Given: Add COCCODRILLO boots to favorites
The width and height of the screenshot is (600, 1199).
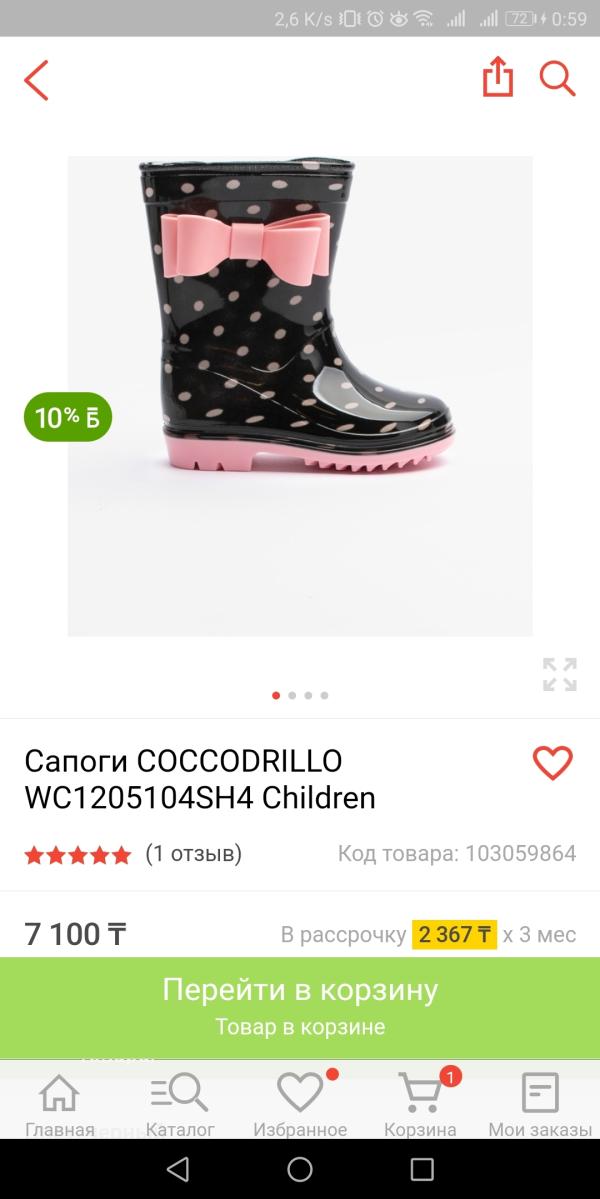Looking at the screenshot, I should [x=552, y=764].
